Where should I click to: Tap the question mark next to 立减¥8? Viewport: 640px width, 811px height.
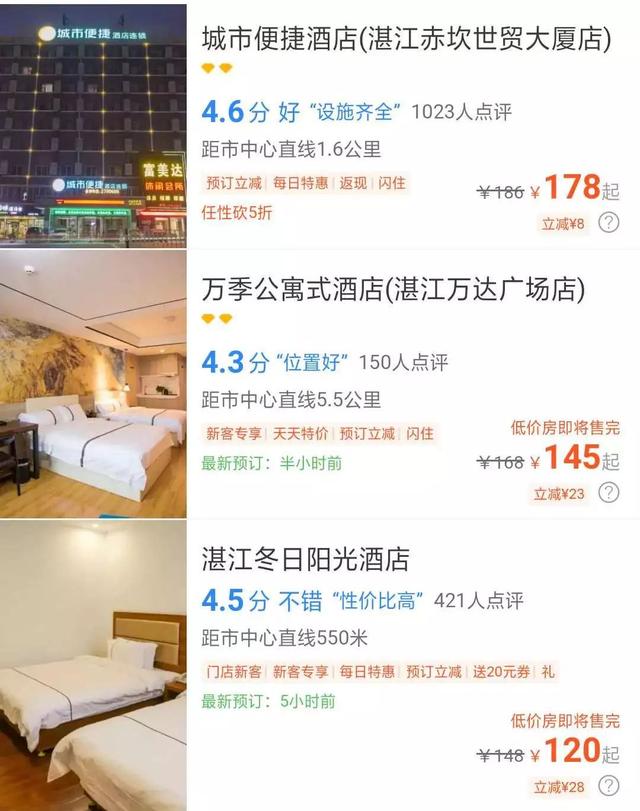click(608, 223)
